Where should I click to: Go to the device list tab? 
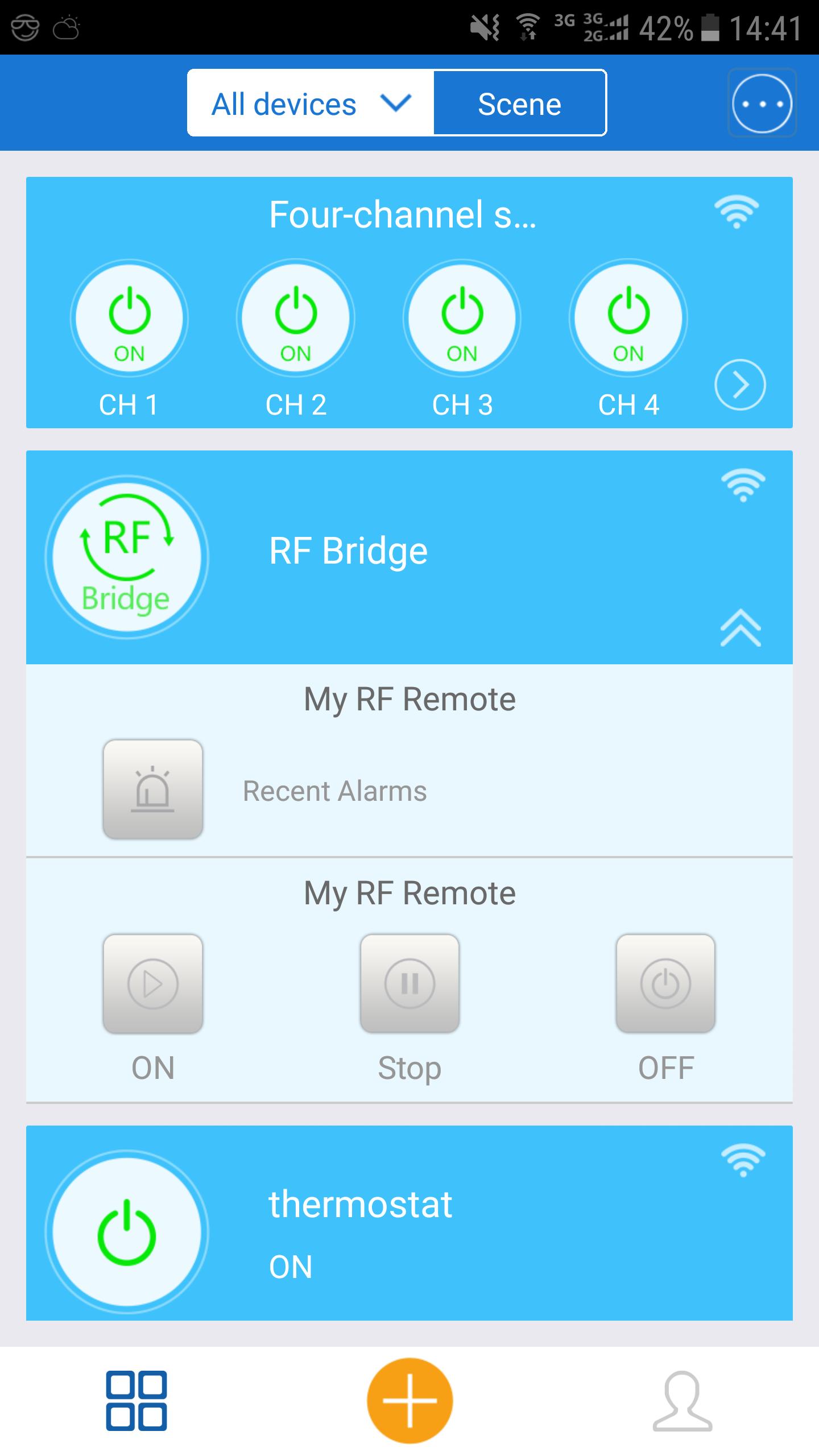(x=136, y=1400)
